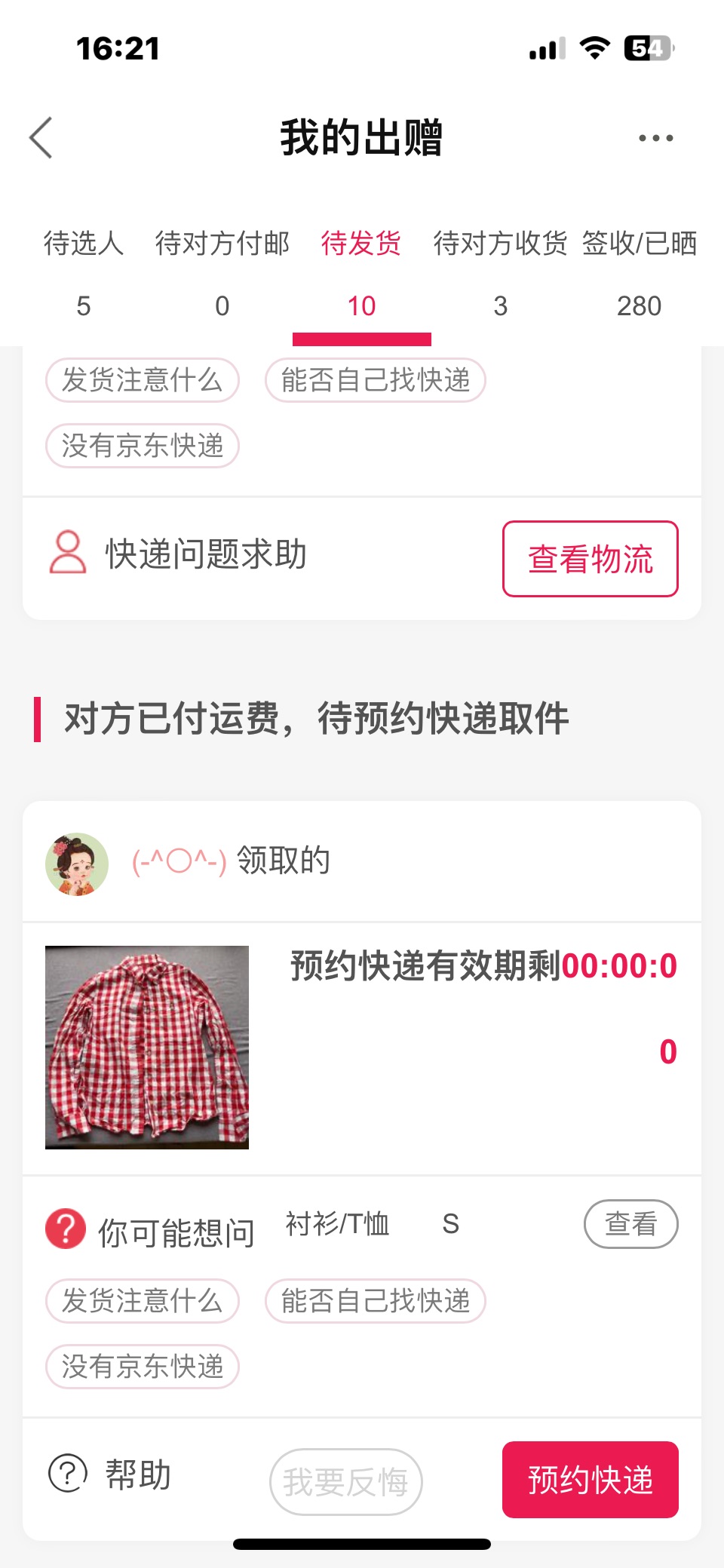
Task: Tap the 查看 button beside 衬衫/T恤
Action: click(630, 1223)
